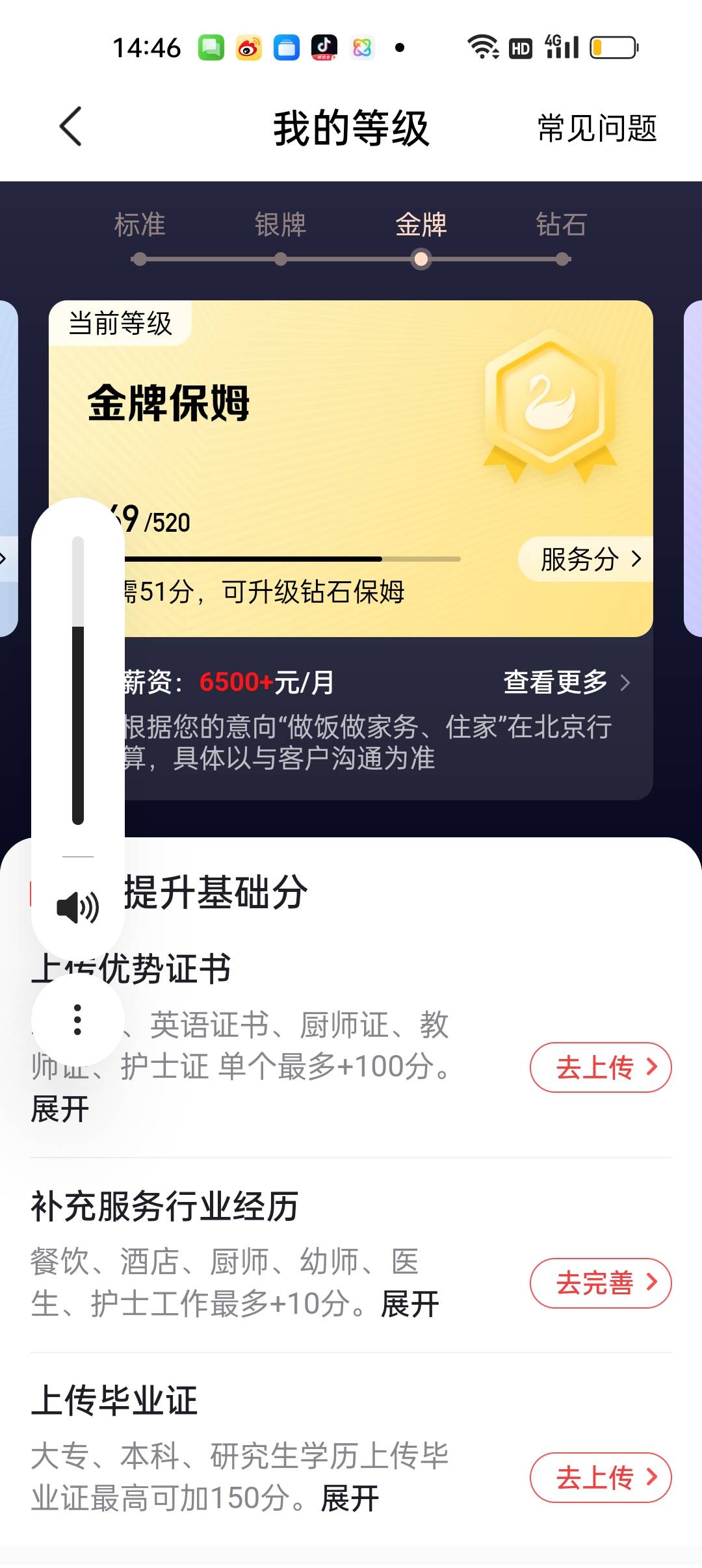Switch to the 标准 level tab
Image resolution: width=702 pixels, height=1568 pixels.
139,226
